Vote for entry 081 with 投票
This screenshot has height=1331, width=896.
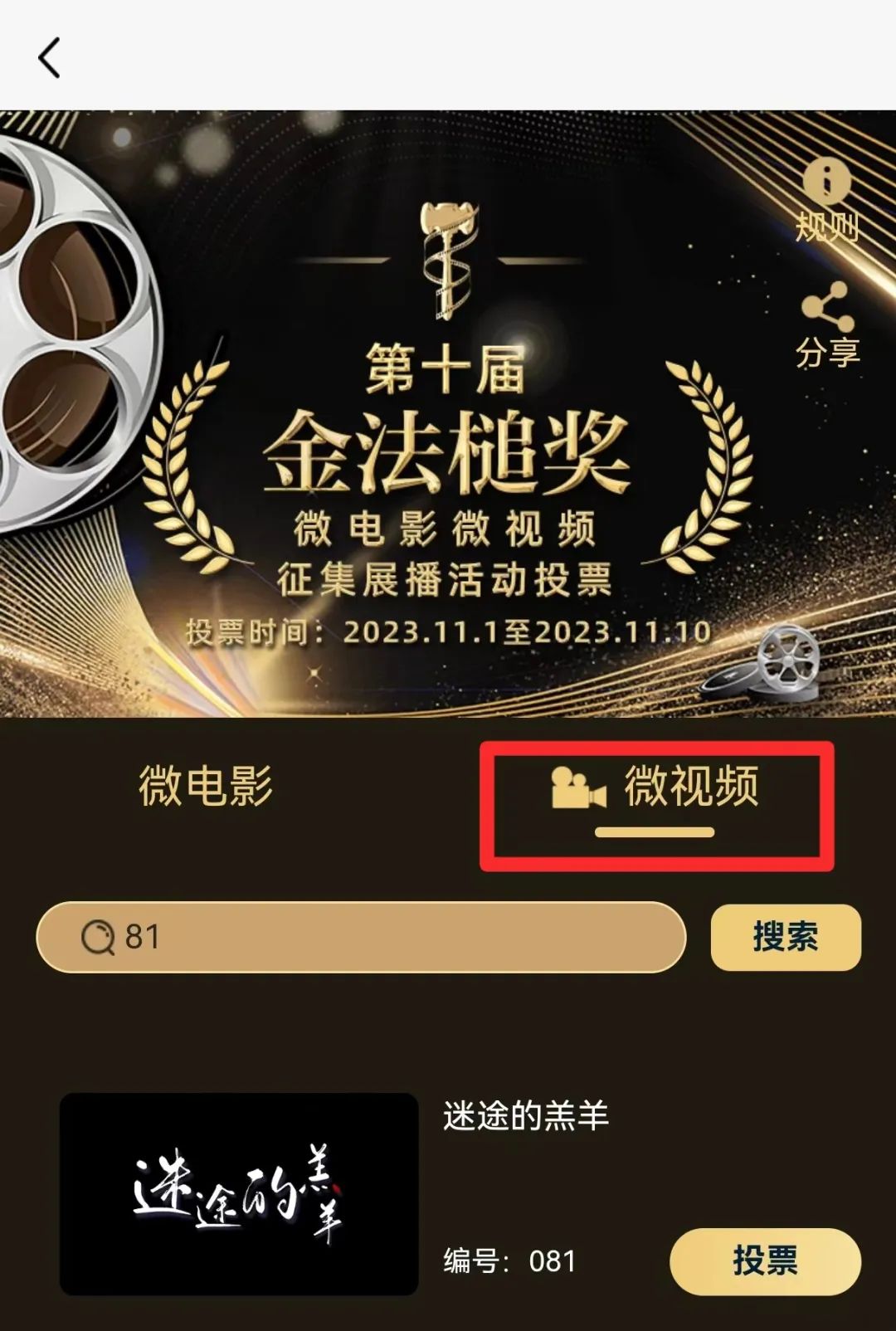point(765,1260)
